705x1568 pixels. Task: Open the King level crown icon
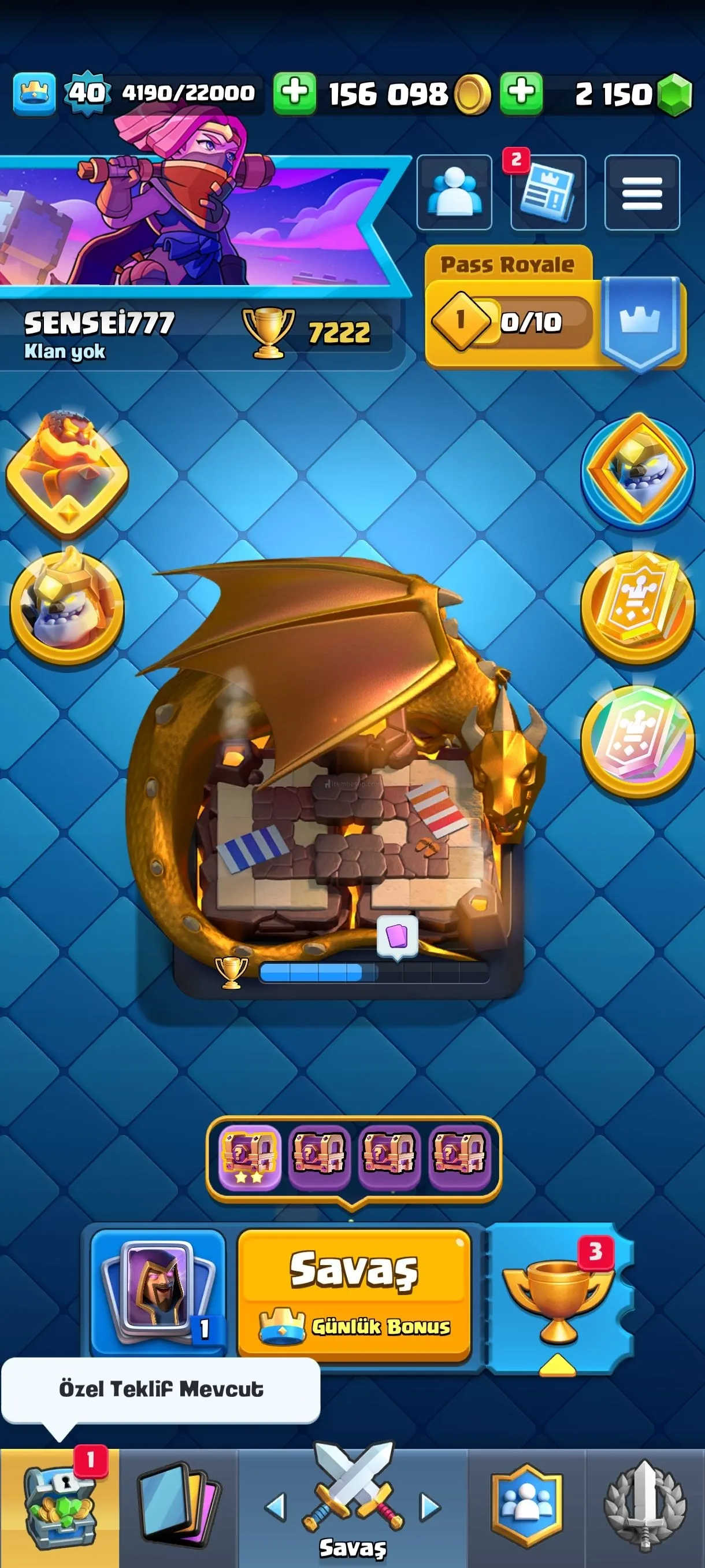[35, 93]
